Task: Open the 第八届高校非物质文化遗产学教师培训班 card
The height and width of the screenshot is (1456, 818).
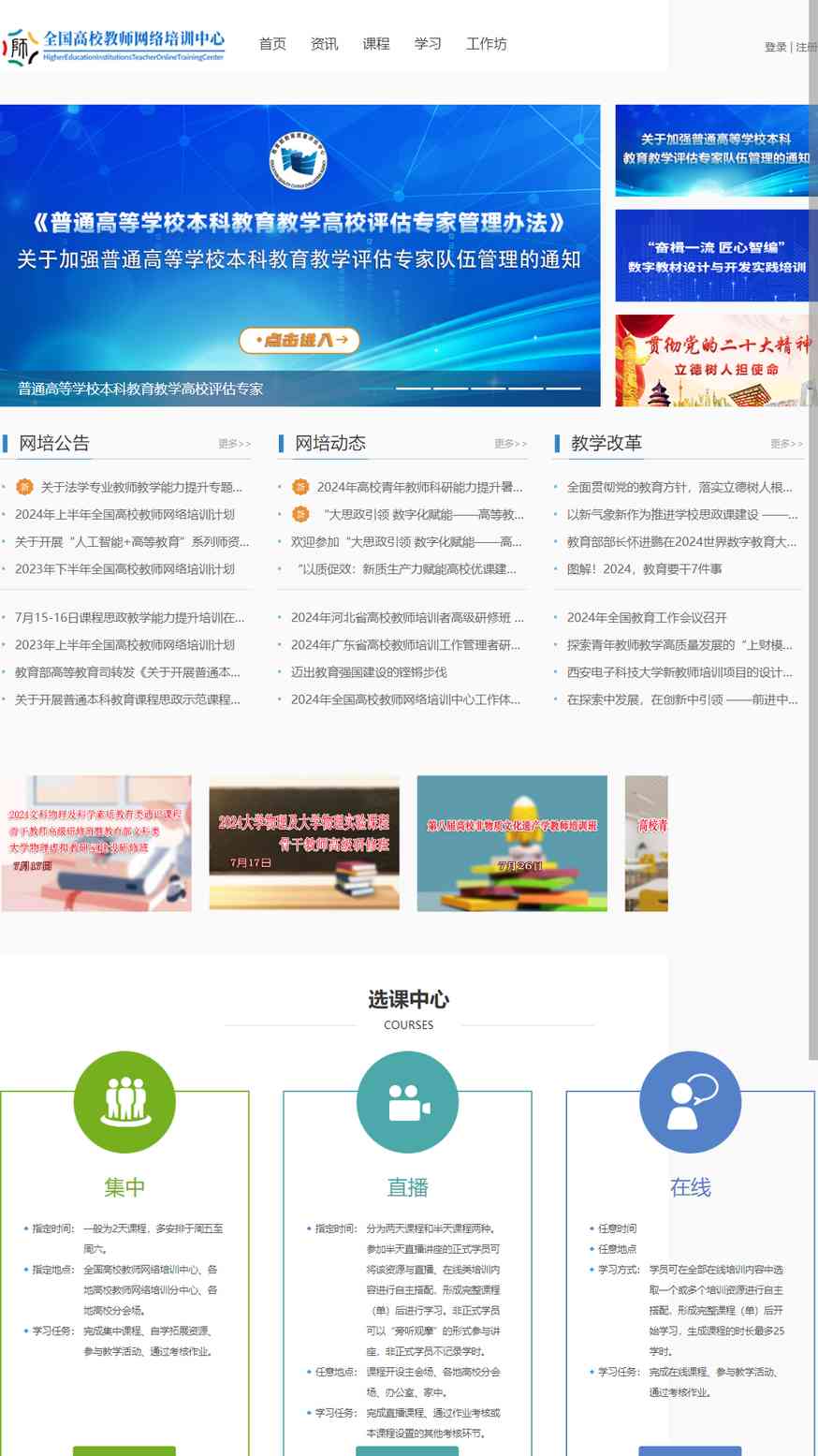Action: pos(512,844)
